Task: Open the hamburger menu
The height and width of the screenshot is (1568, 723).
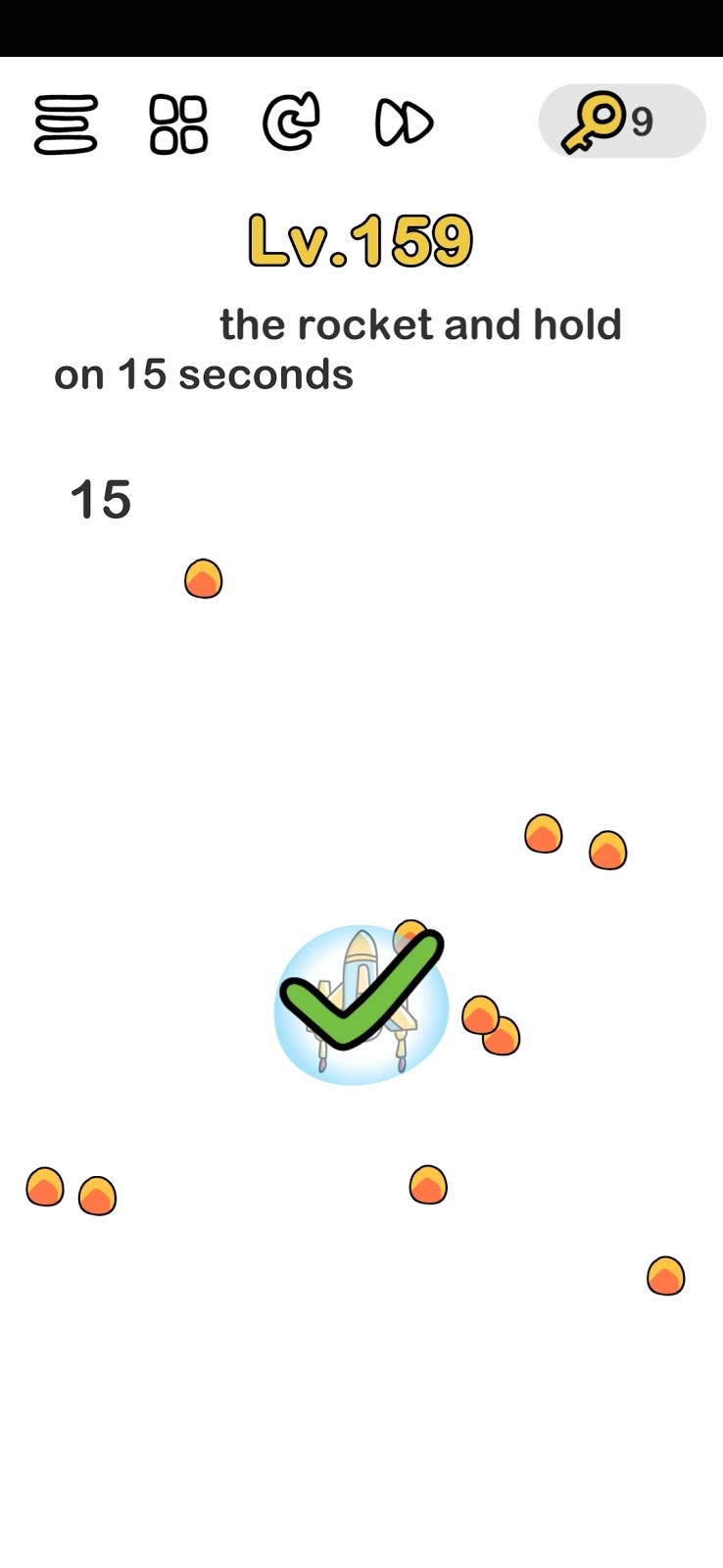Action: [66, 123]
